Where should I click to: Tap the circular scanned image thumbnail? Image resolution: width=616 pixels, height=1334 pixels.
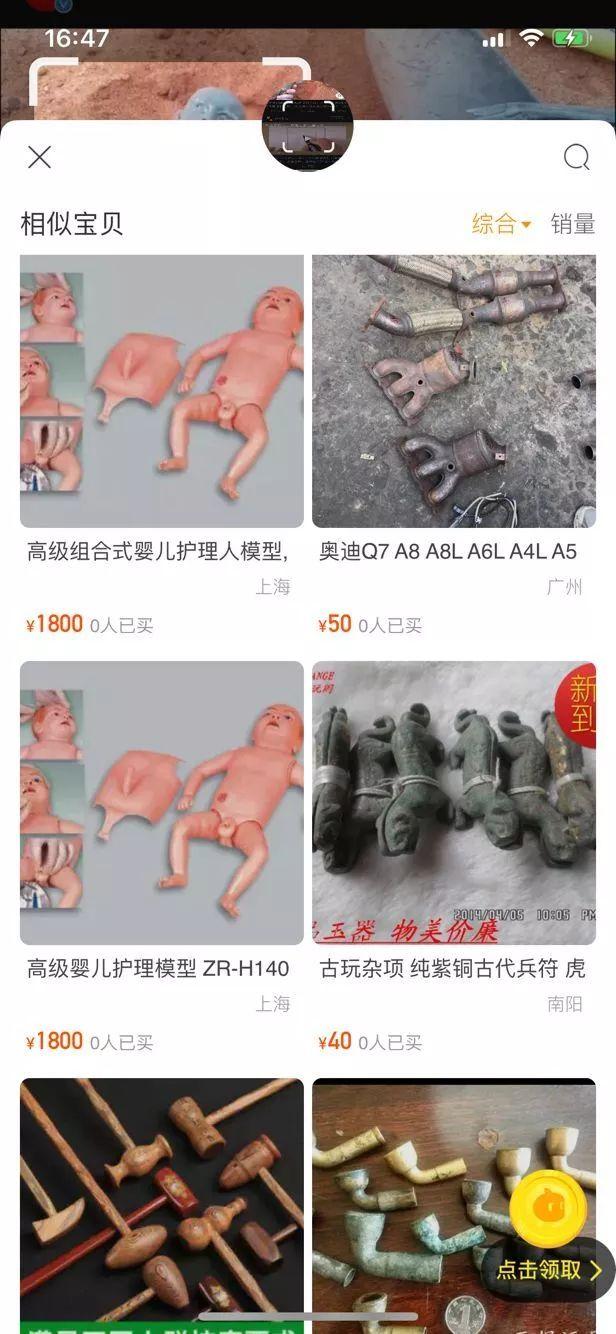coord(307,127)
